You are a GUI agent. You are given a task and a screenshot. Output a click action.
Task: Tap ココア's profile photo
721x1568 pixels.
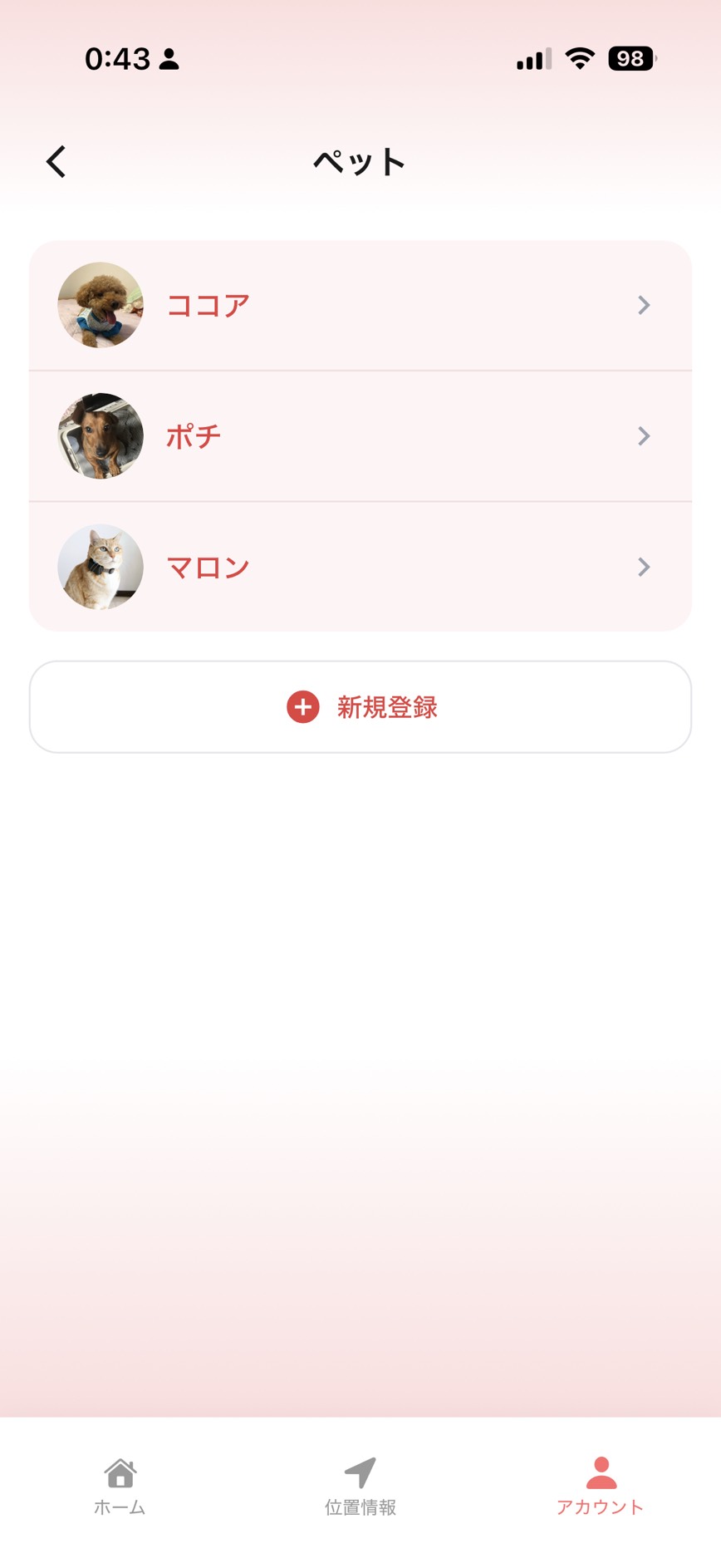100,305
